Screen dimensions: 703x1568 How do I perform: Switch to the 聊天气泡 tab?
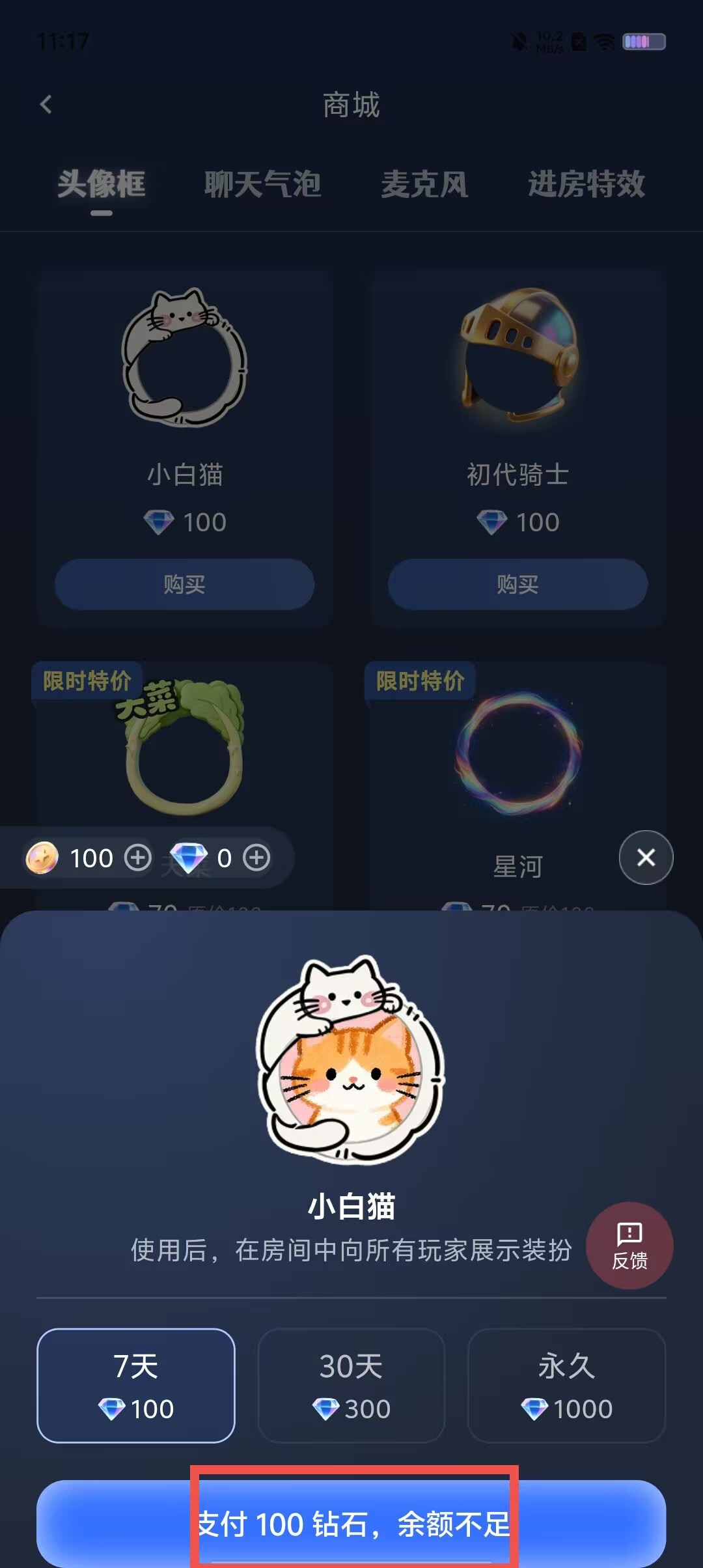point(262,184)
